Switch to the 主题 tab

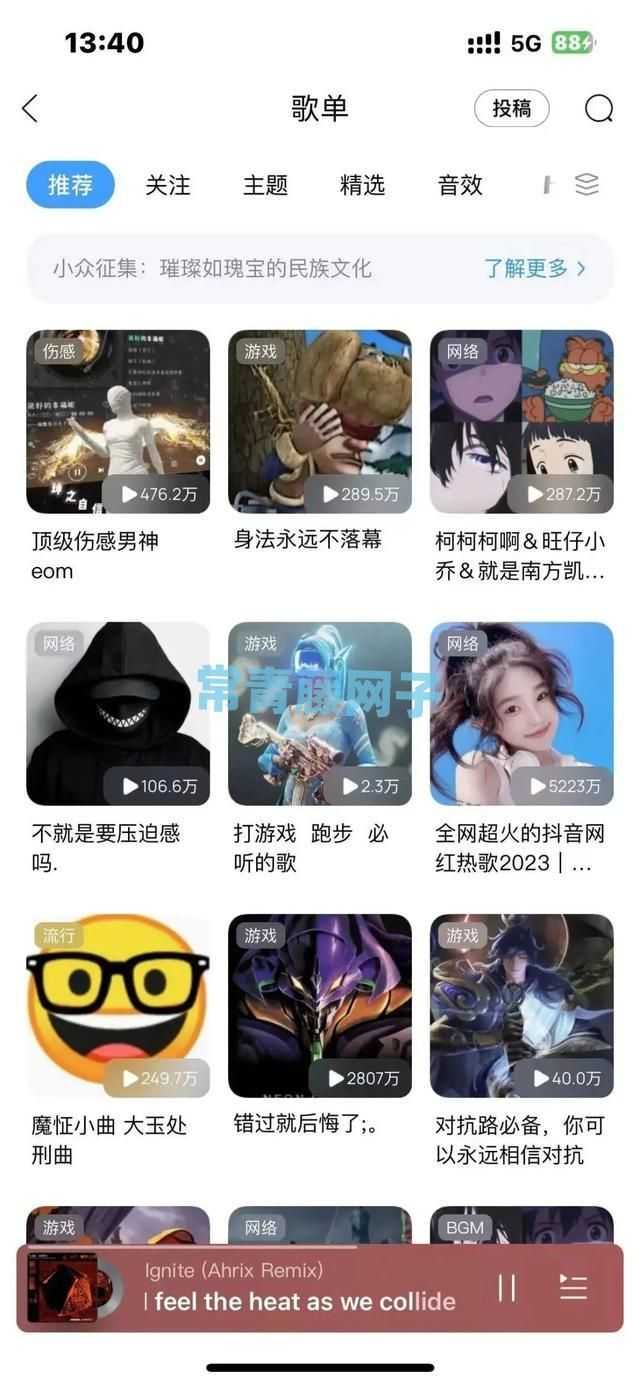pyautogui.click(x=265, y=185)
